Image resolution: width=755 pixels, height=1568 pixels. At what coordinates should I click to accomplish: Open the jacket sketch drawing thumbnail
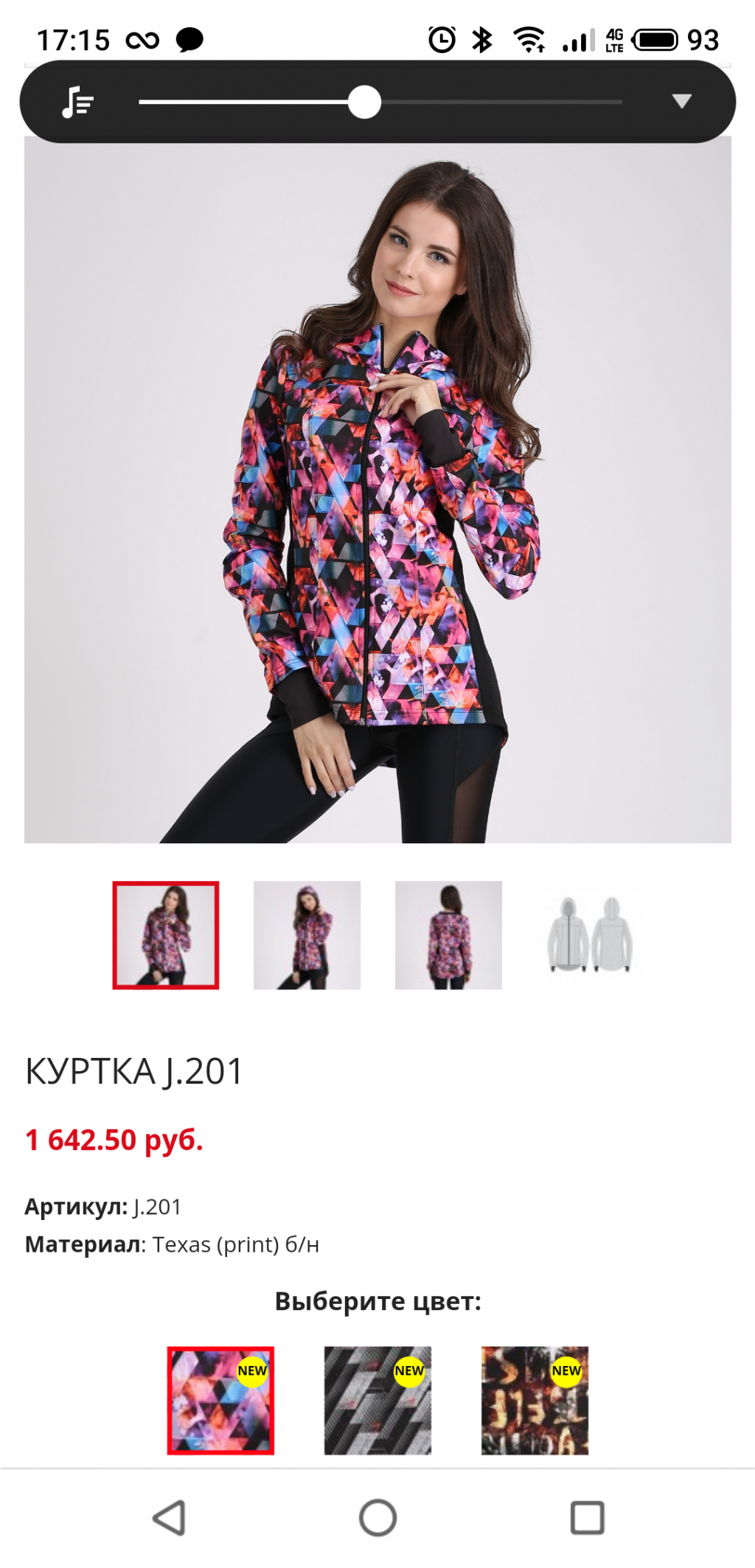click(590, 935)
